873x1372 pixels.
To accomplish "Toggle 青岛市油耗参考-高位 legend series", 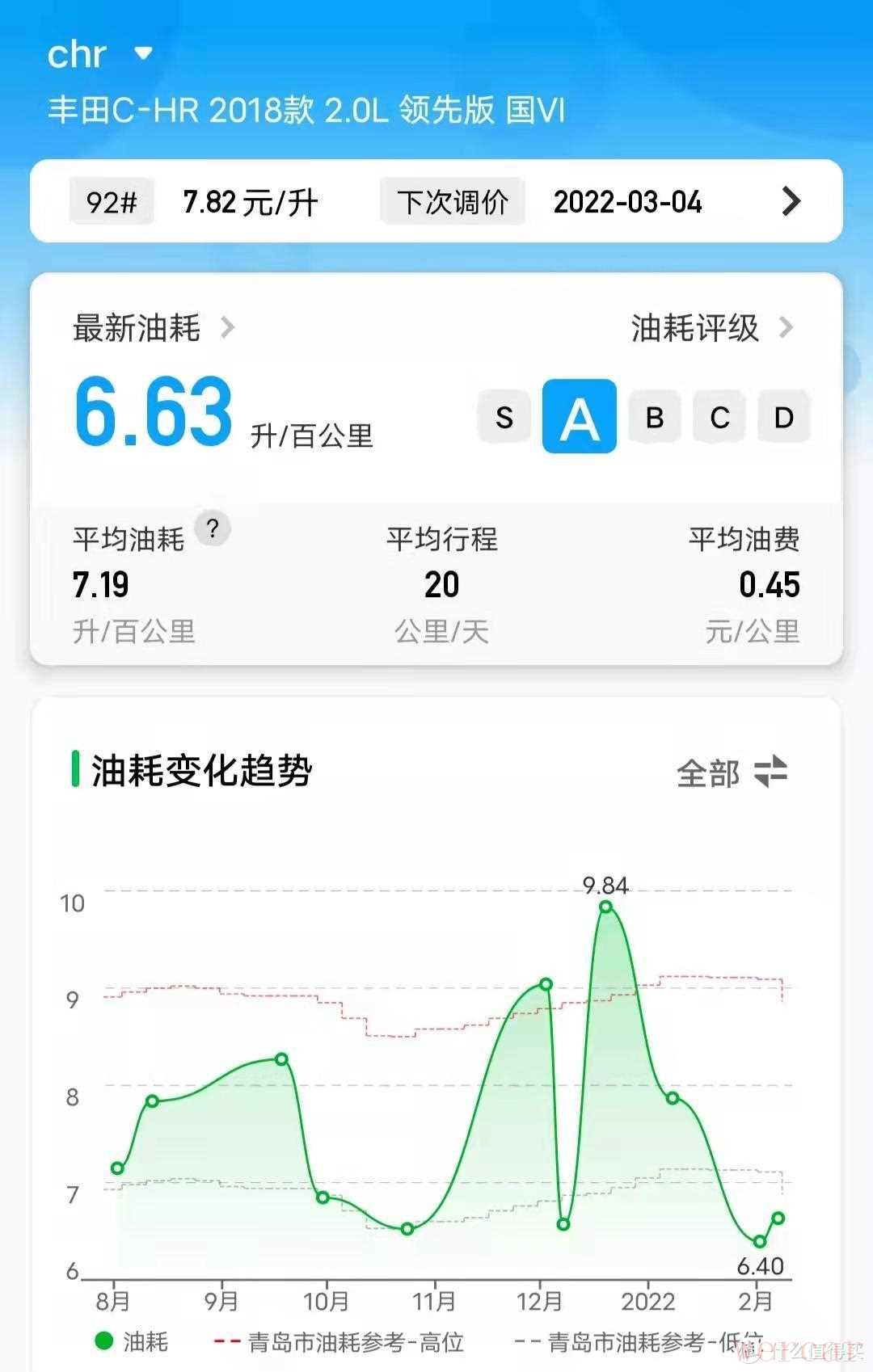I will click(339, 1342).
